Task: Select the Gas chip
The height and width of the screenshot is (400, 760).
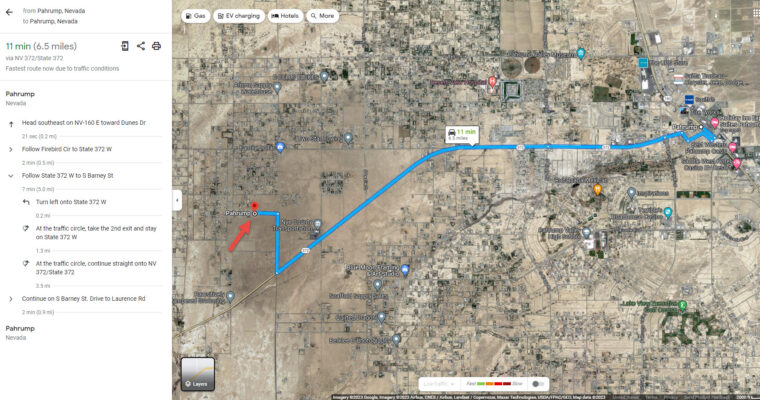Action: pyautogui.click(x=194, y=16)
